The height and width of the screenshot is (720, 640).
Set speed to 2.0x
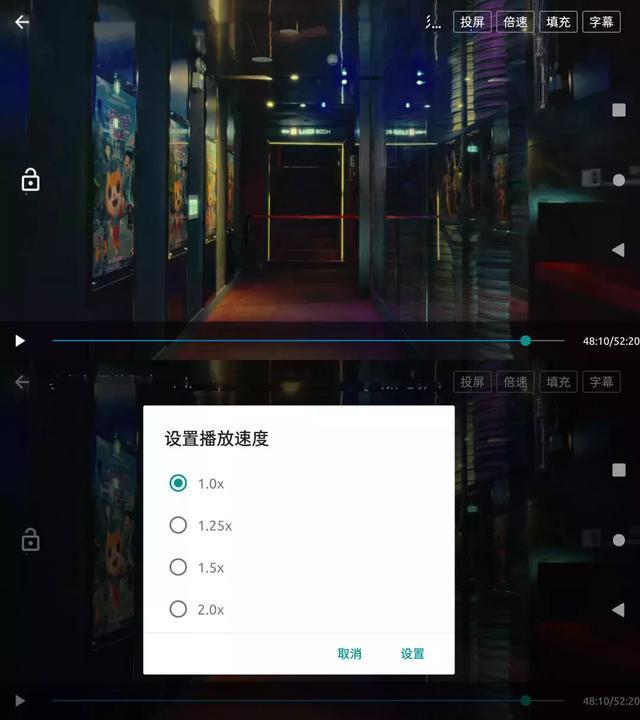(179, 609)
